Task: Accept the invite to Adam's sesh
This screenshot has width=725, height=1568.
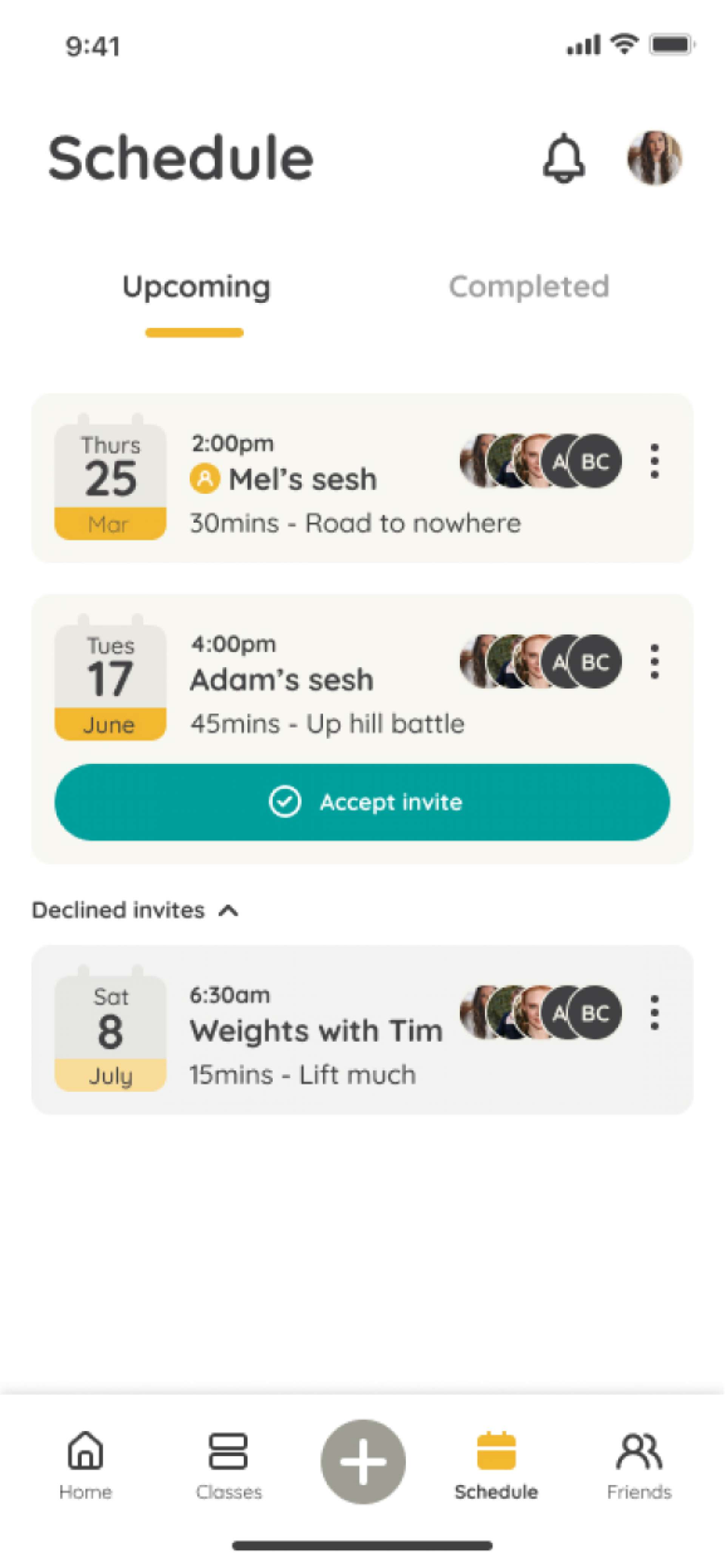Action: tap(362, 802)
